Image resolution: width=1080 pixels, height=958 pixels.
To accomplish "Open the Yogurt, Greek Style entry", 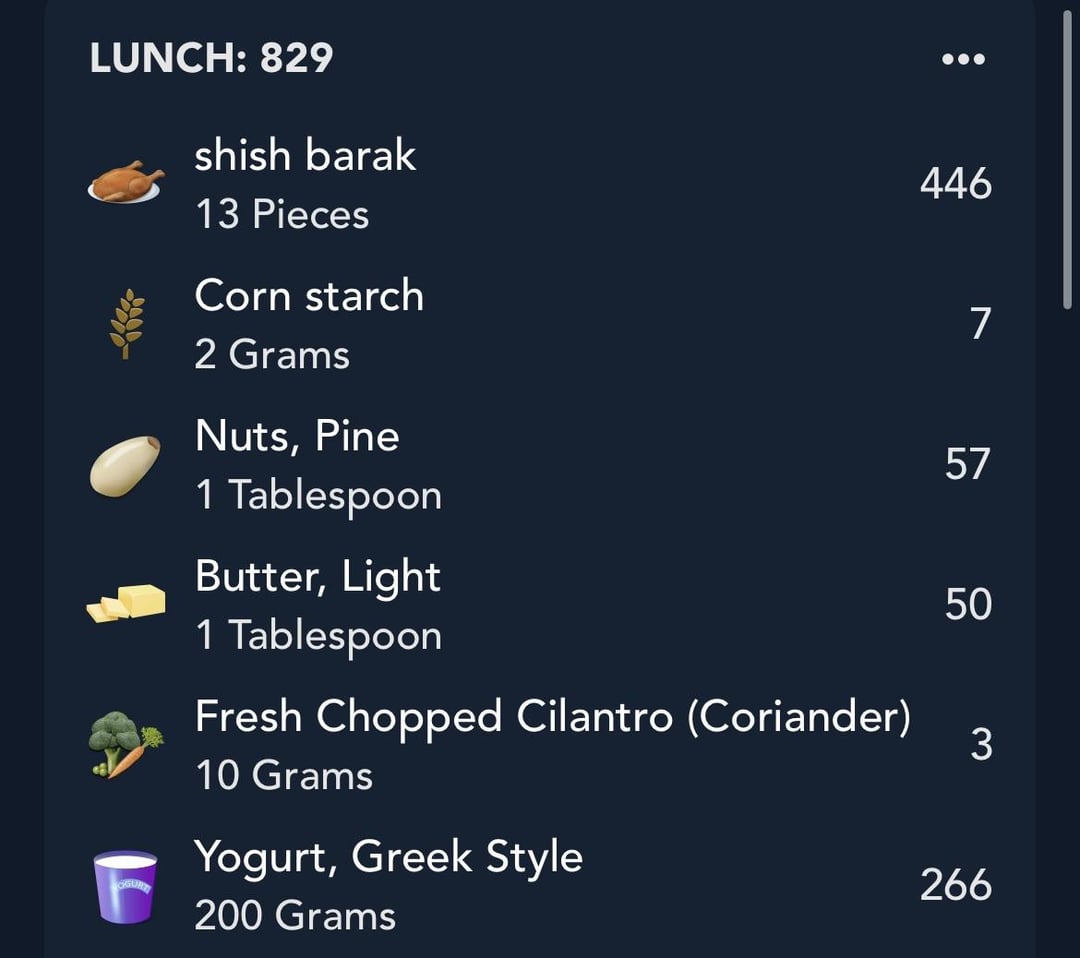I will (x=540, y=886).
